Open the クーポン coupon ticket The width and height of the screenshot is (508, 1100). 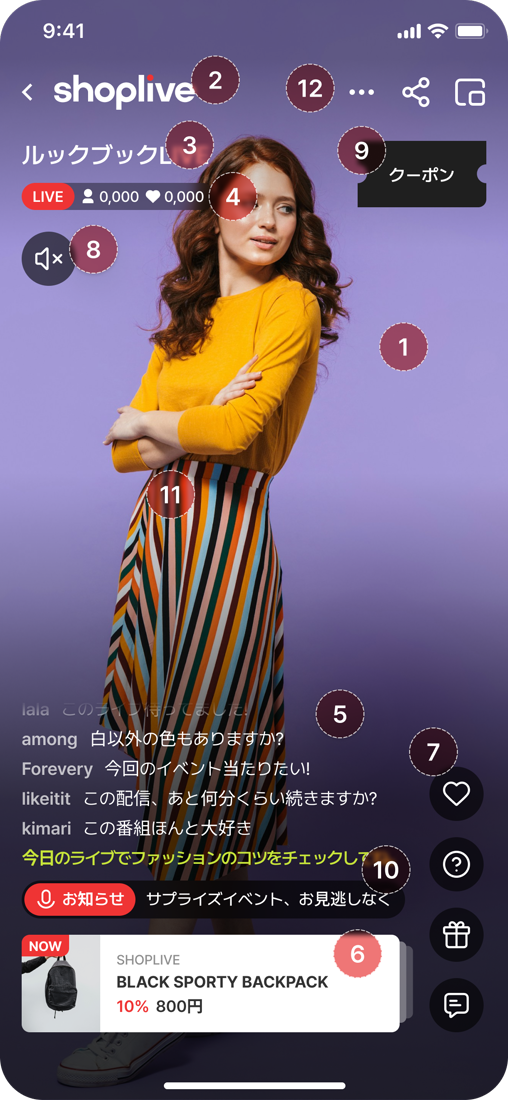(x=422, y=174)
